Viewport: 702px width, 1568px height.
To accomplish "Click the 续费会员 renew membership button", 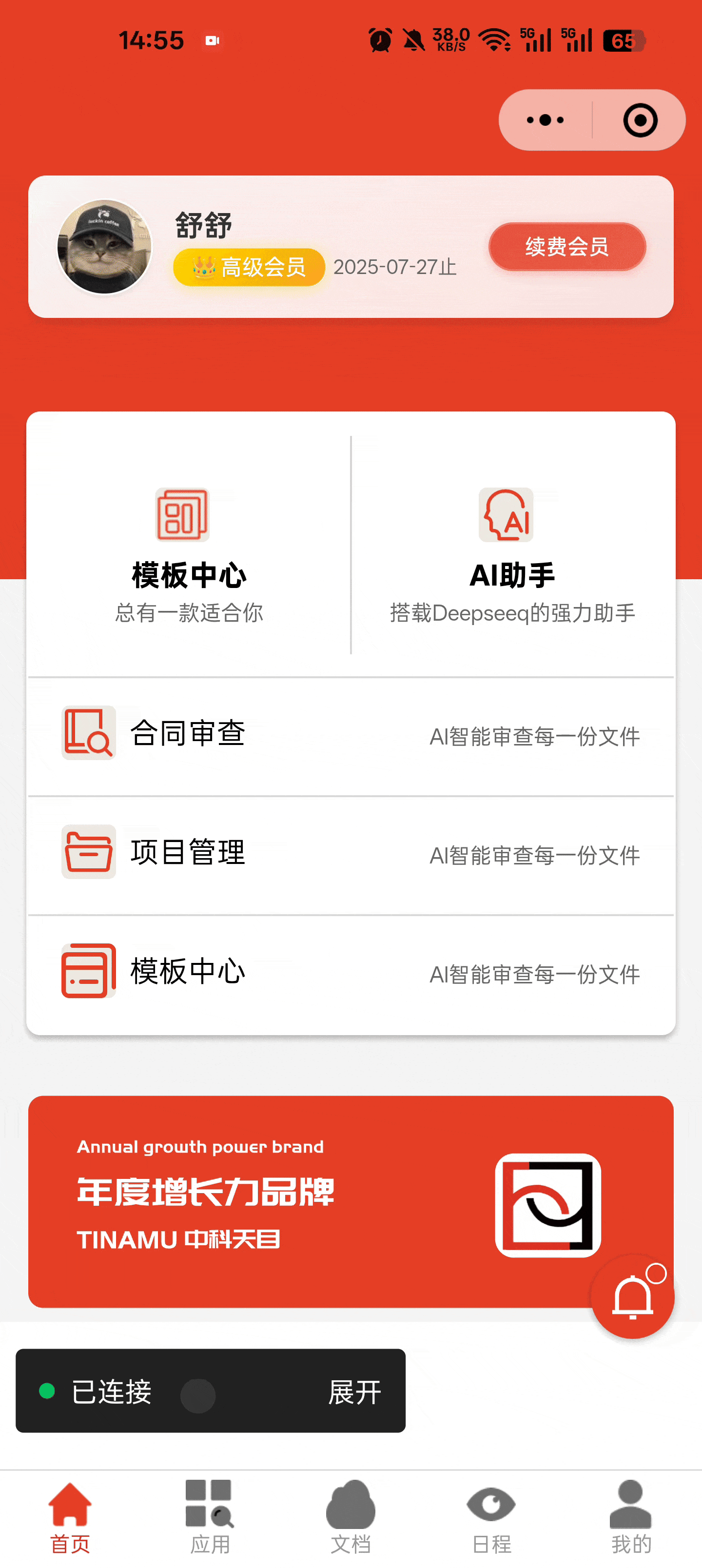I will point(566,247).
